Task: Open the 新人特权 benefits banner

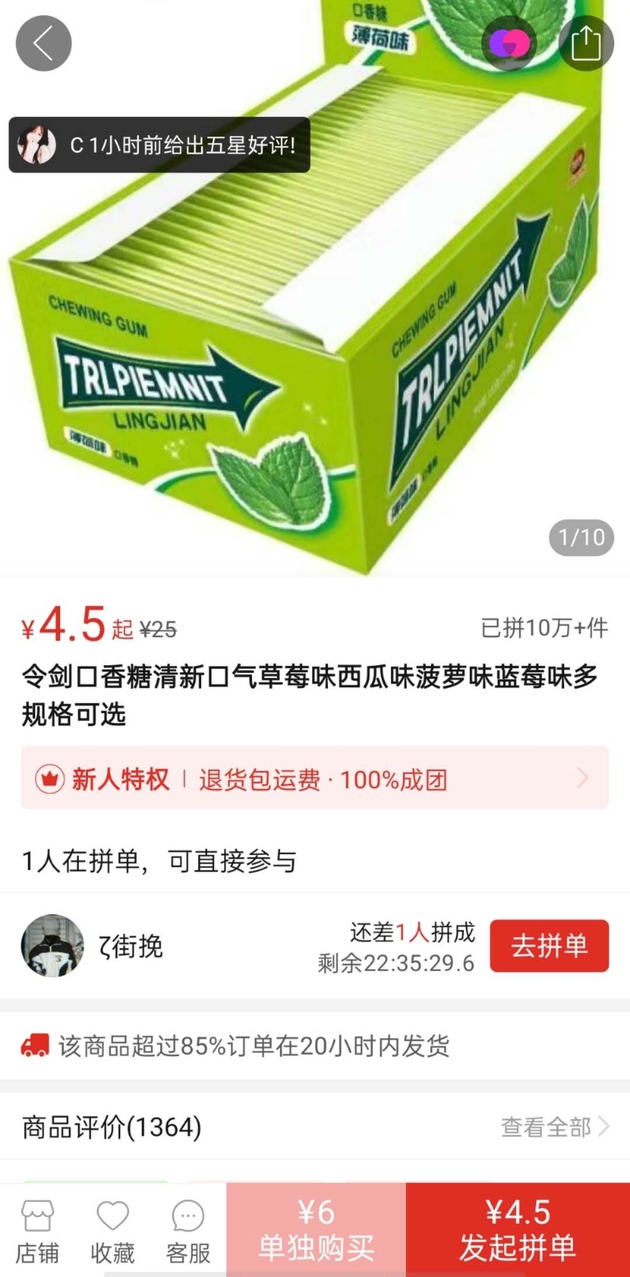Action: click(x=314, y=778)
